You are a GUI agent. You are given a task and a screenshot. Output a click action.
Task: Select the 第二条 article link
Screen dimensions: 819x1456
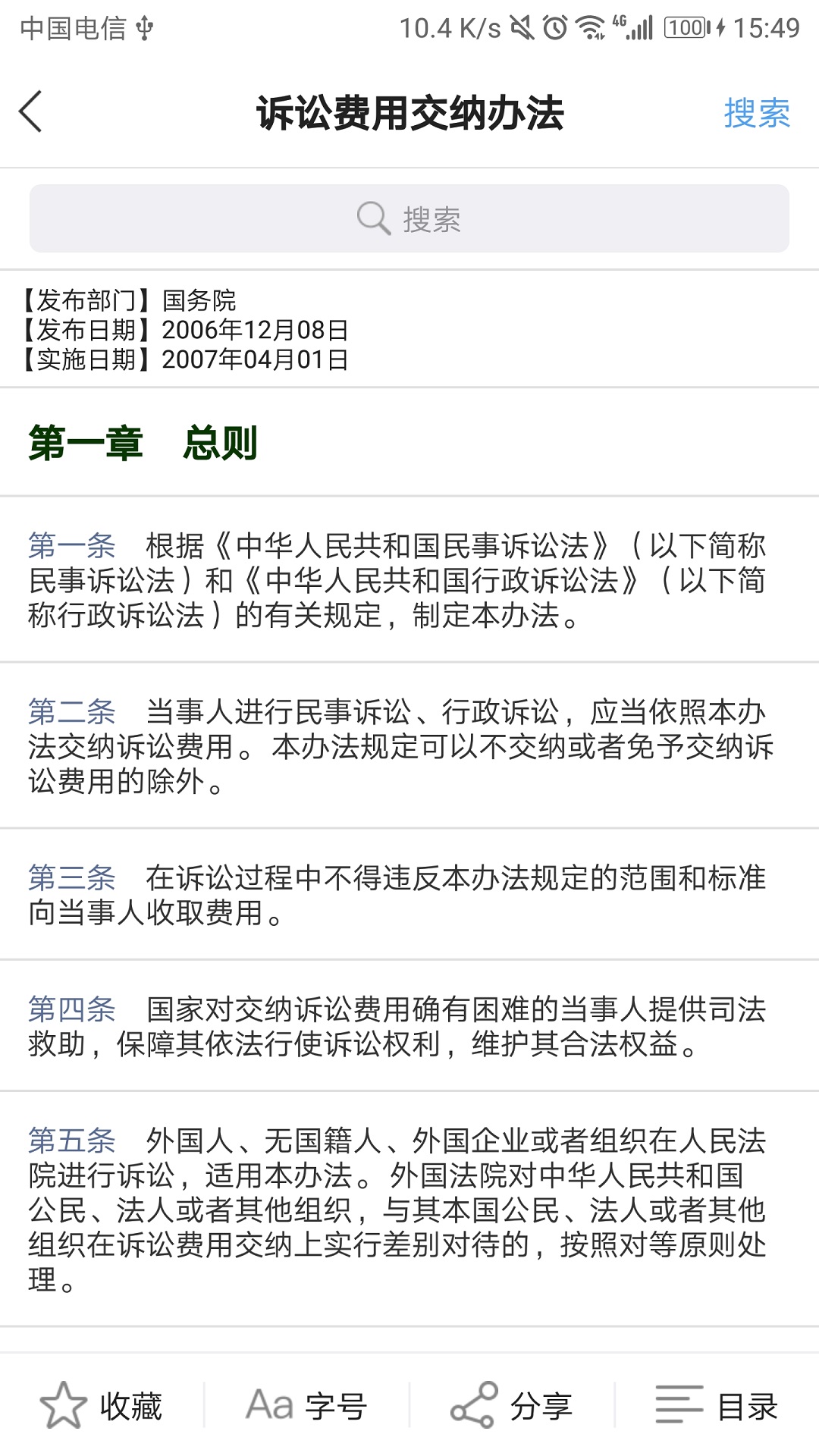click(71, 711)
